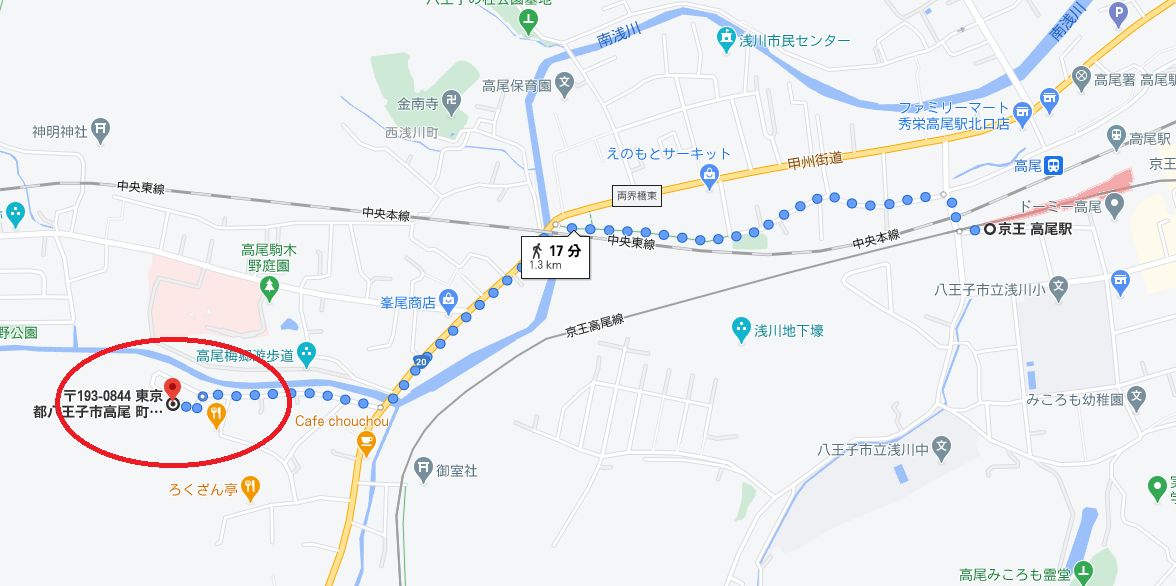The image size is (1176, 586).
Task: Tap the 高尾 train station icon
Action: [1053, 167]
